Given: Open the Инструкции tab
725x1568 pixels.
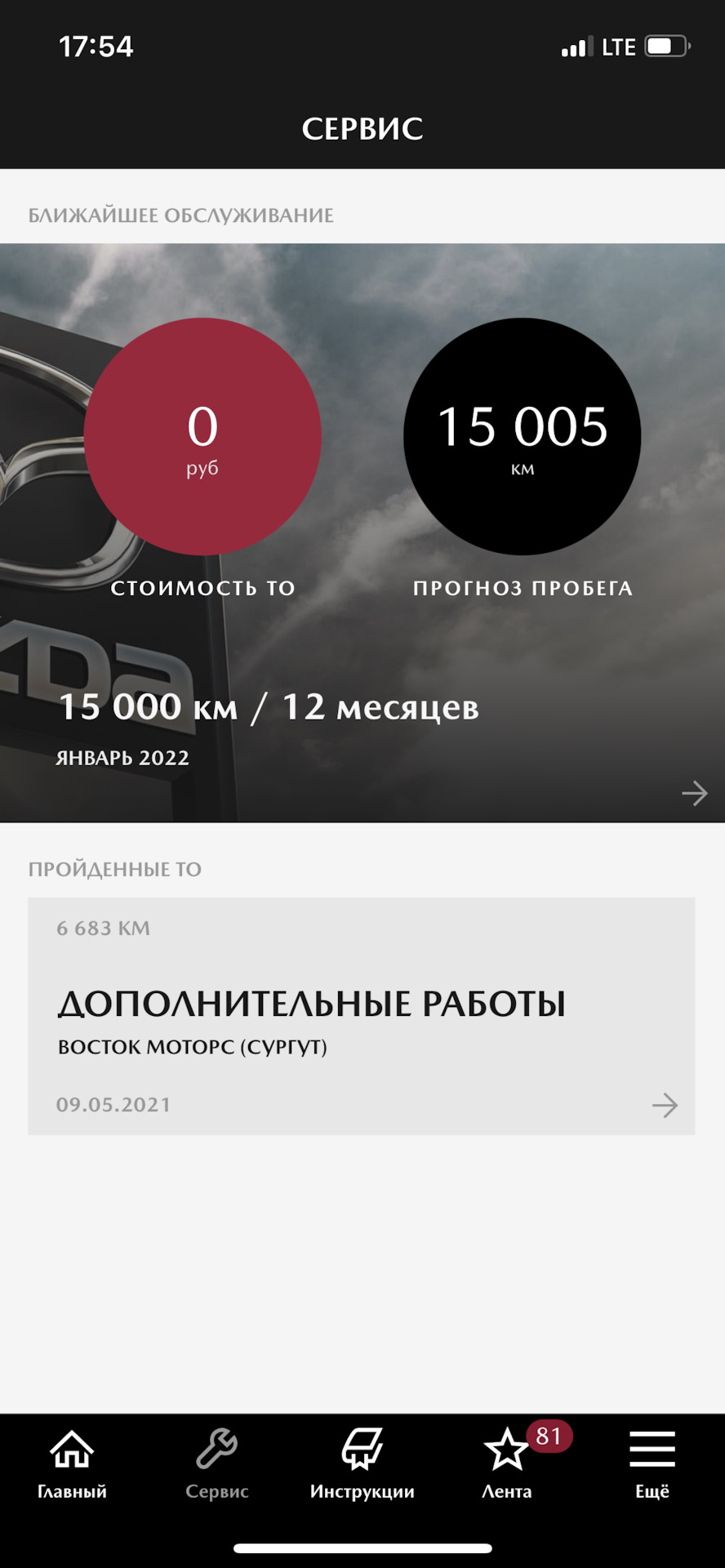Looking at the screenshot, I should [362, 1465].
